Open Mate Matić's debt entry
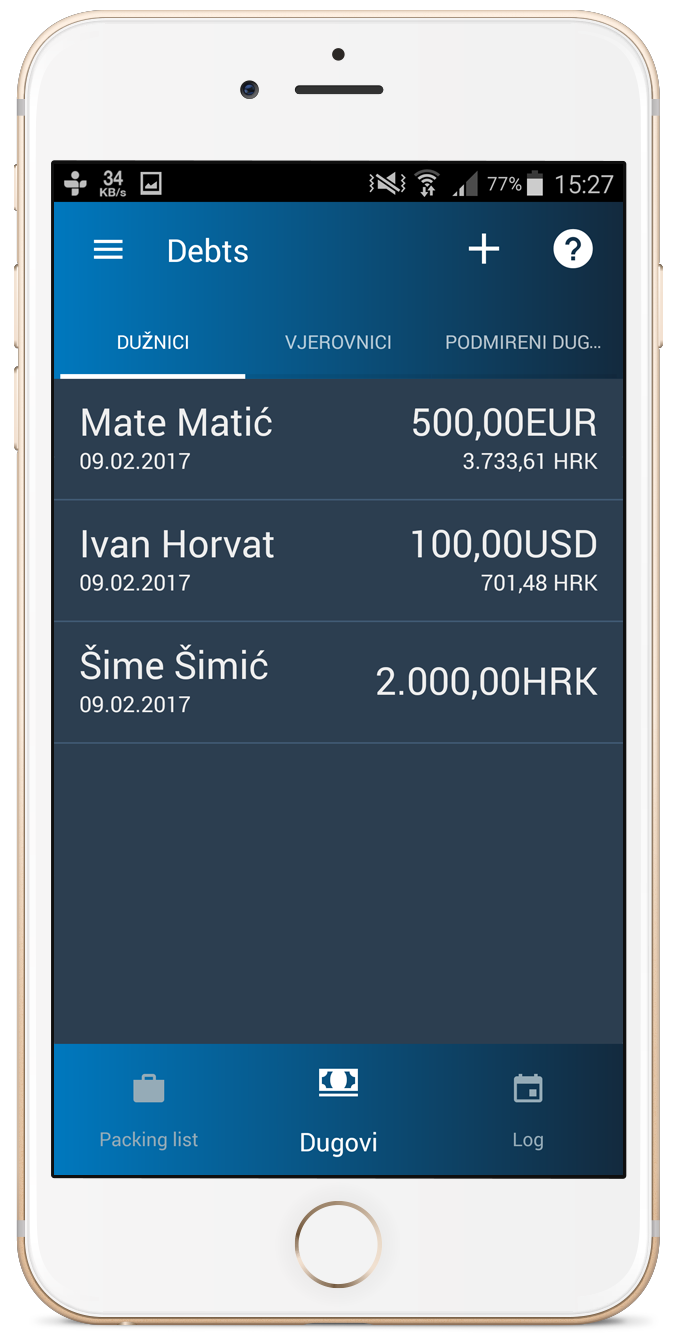The height and width of the screenshot is (1337, 677). [338, 439]
